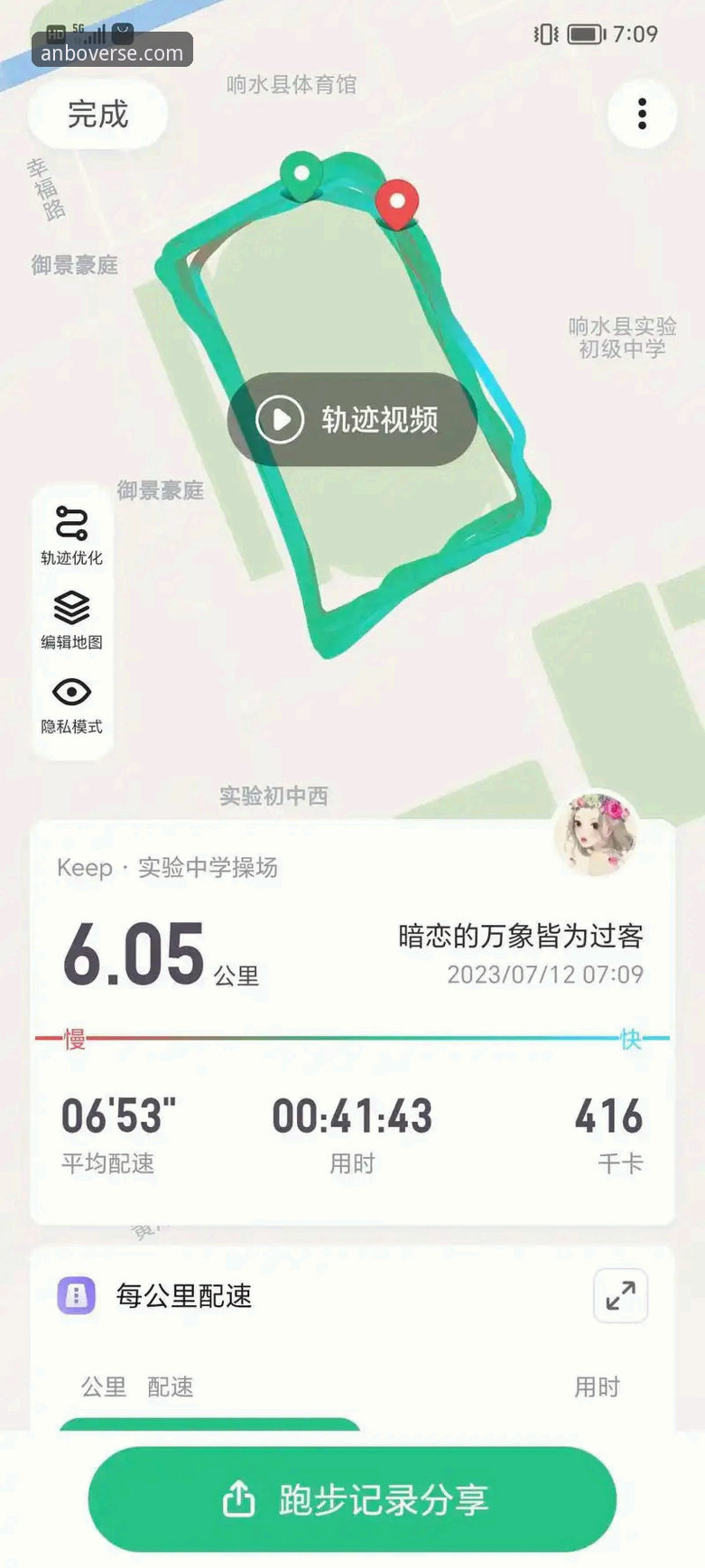This screenshot has width=705, height=1568.
Task: Open the three-dot overflow menu
Action: click(642, 114)
